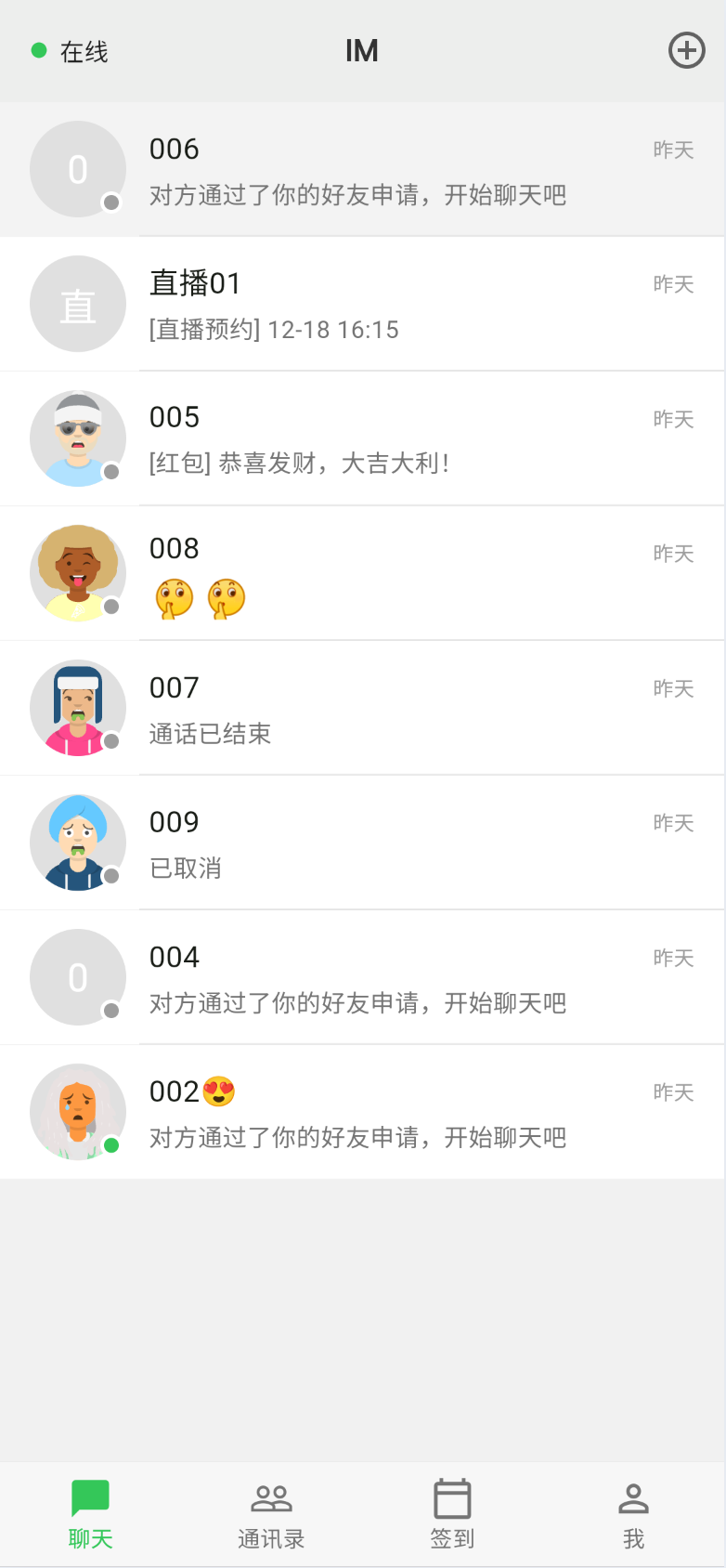This screenshot has height=1568, width=726.
Task: Switch to the 签到 check-in tab
Action: (452, 1516)
